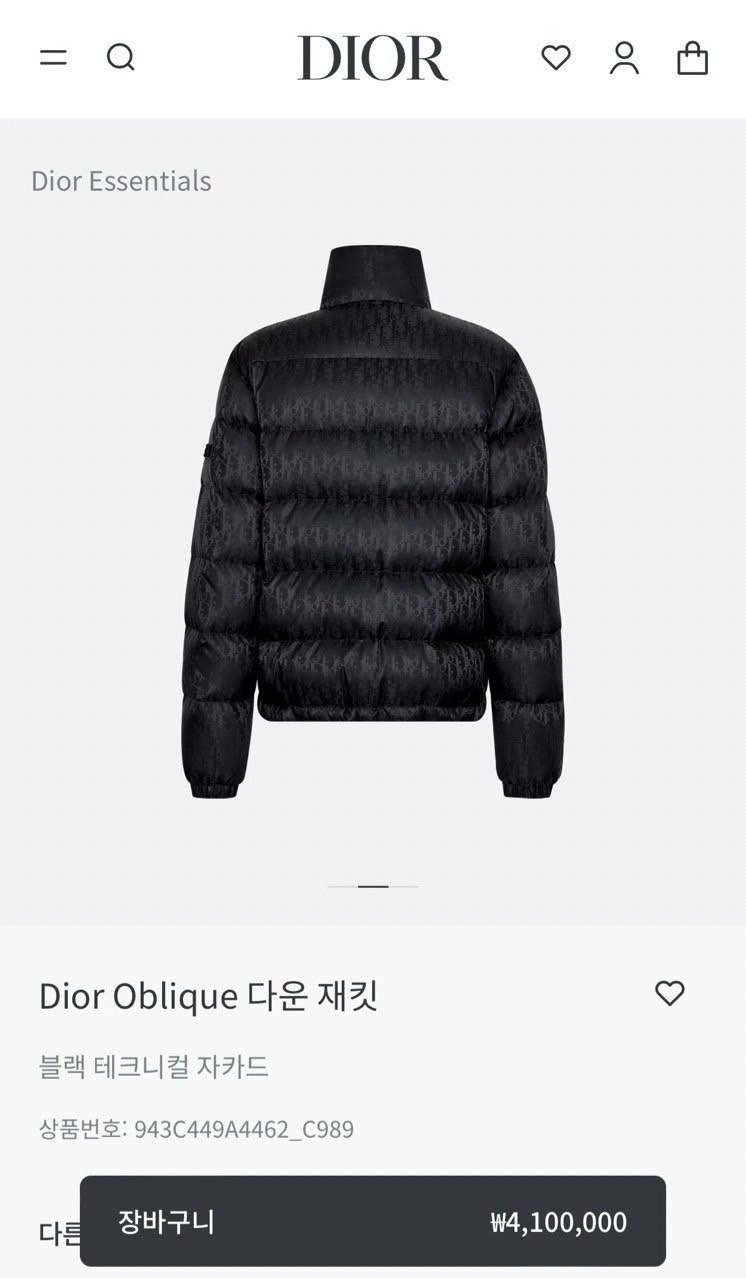This screenshot has width=746, height=1278.
Task: Open the down jacket product image
Action: pos(372,520)
